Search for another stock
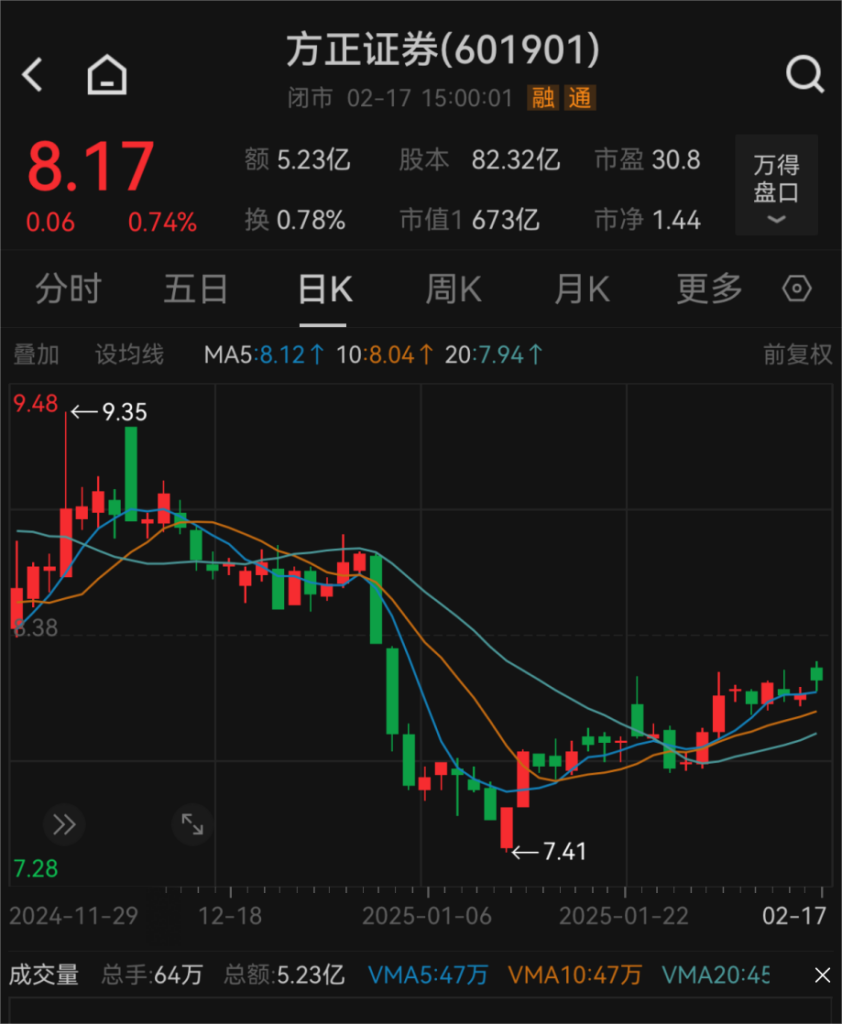This screenshot has height=1024, width=842. point(804,74)
